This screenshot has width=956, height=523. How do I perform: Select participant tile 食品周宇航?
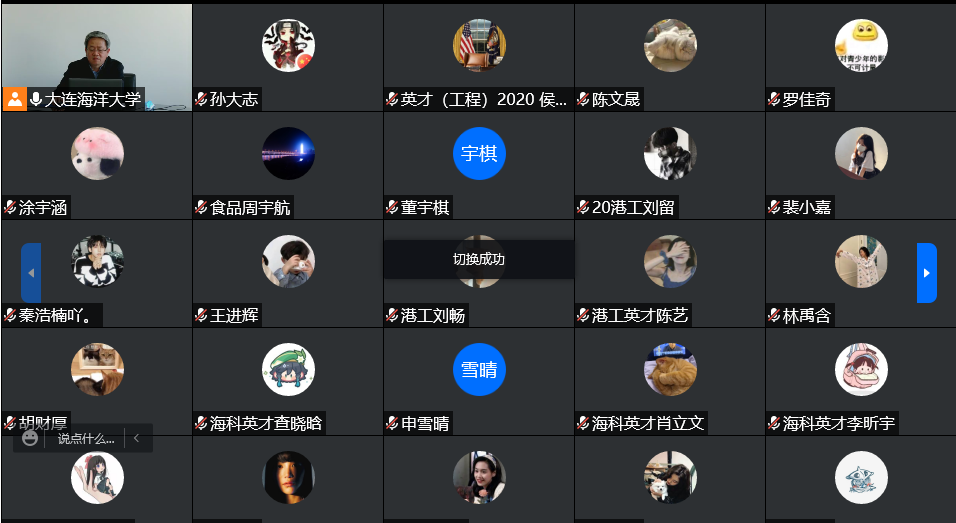coord(288,163)
